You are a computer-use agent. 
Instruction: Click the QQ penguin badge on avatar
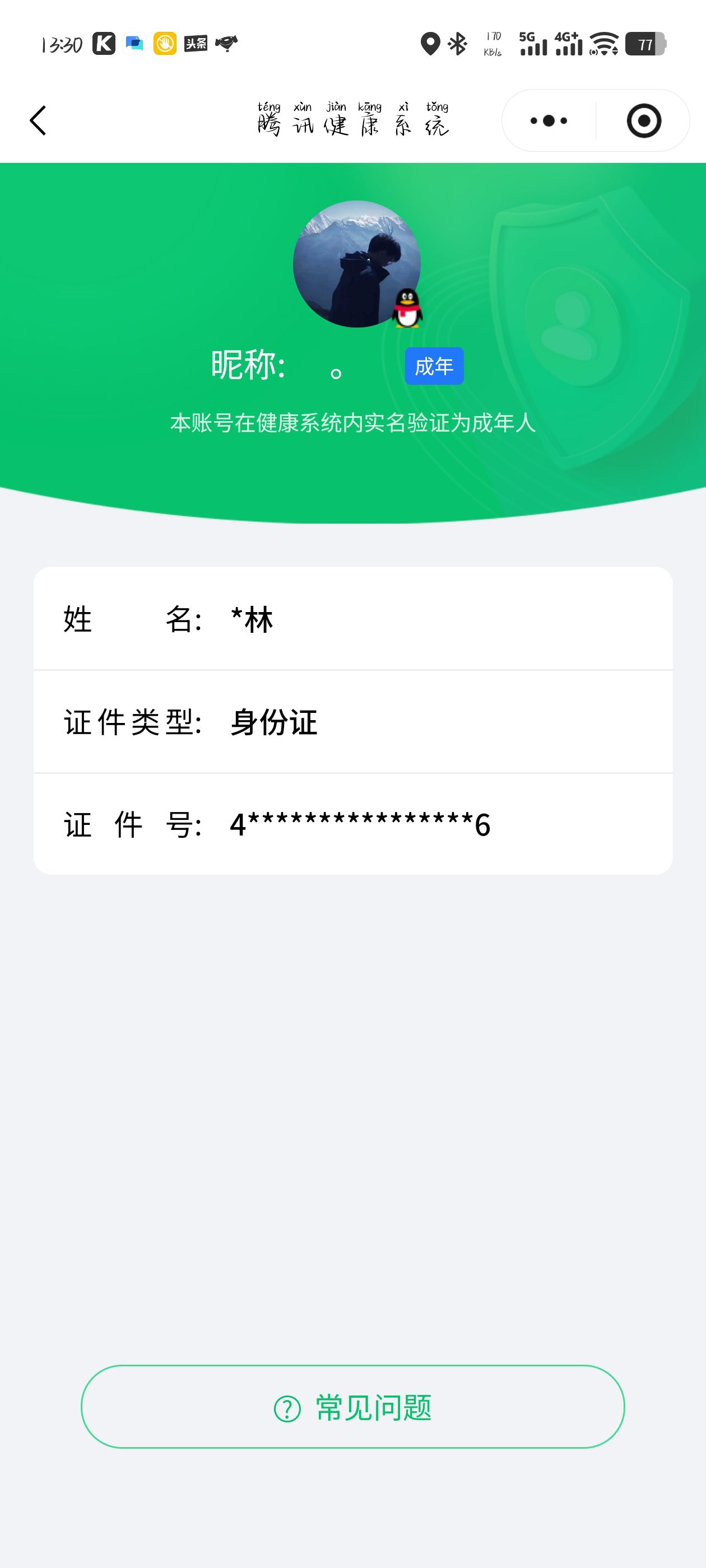point(407,307)
